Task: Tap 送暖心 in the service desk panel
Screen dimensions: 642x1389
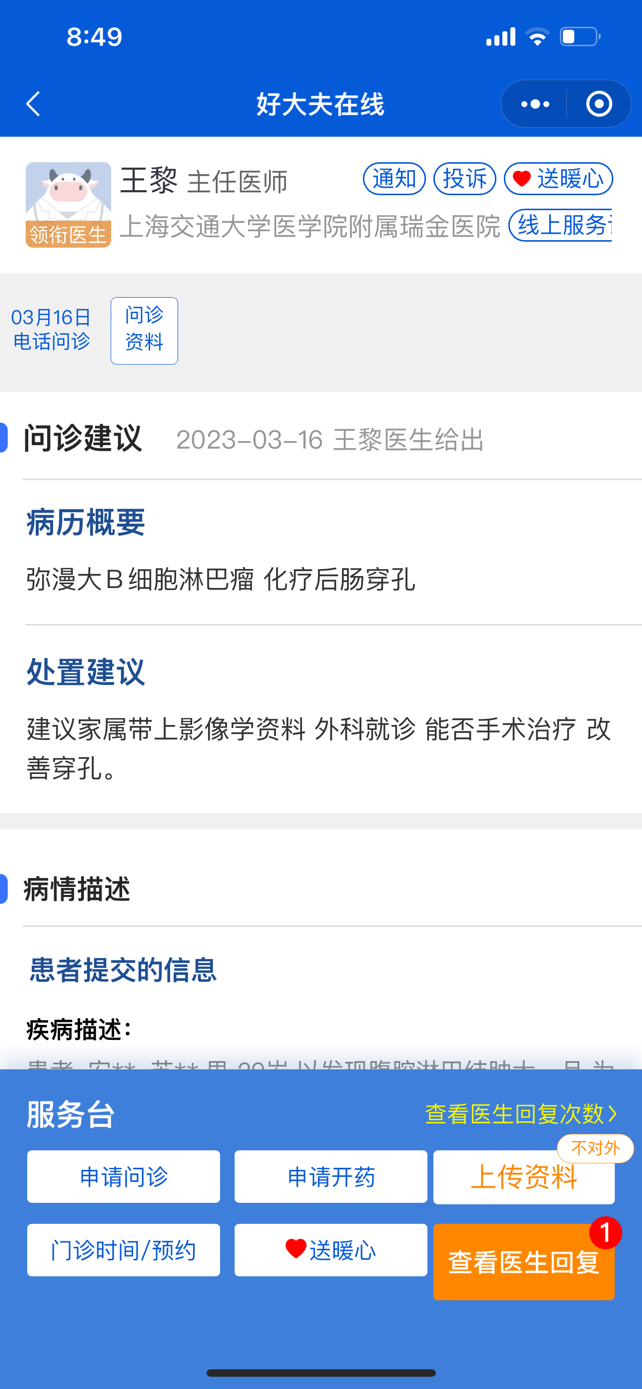Action: point(331,1250)
